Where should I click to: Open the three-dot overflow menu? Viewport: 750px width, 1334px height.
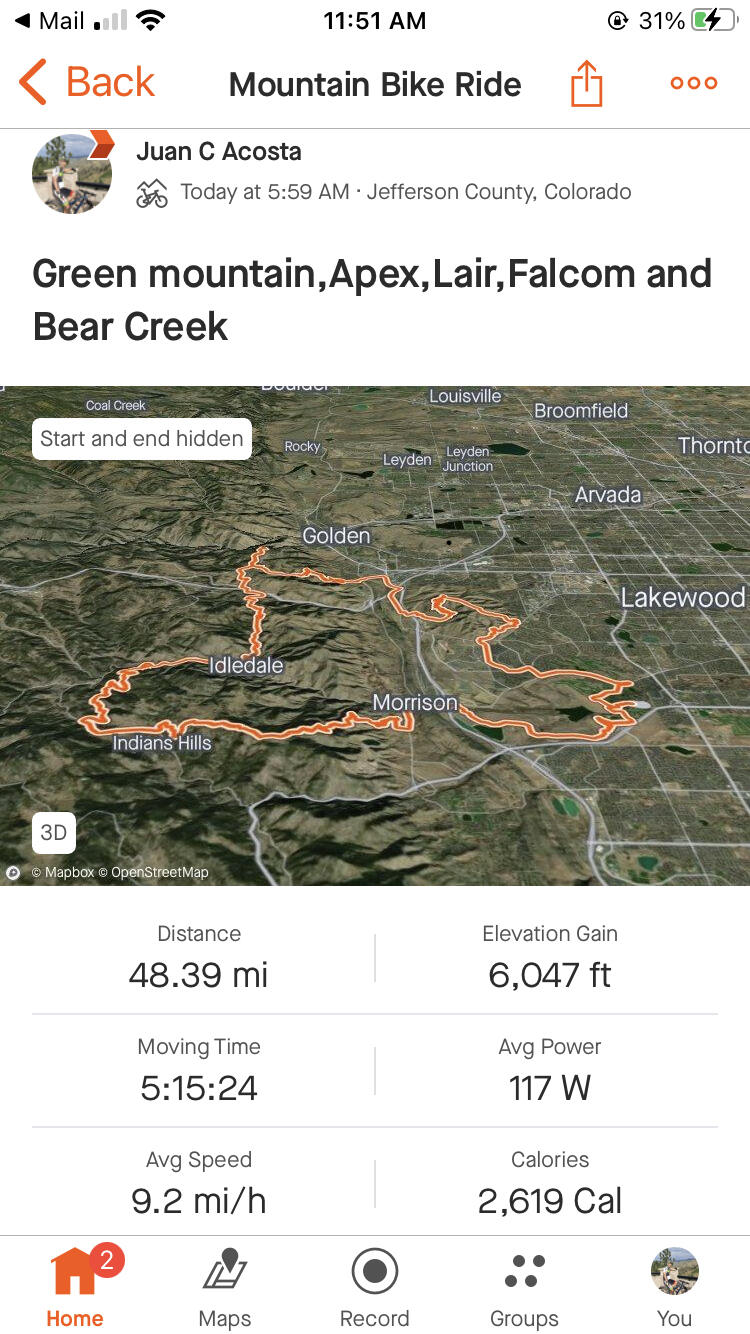(x=694, y=83)
